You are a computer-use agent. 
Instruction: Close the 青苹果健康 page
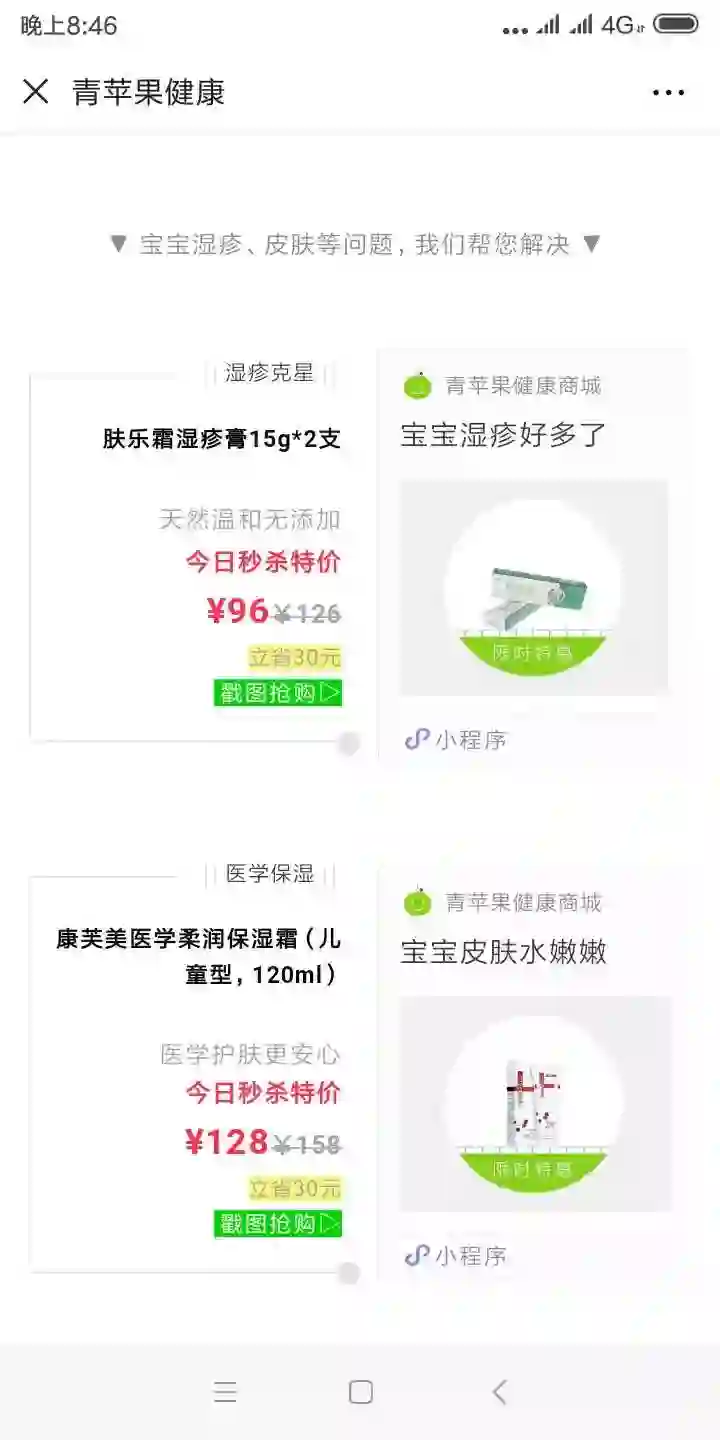pyautogui.click(x=36, y=92)
